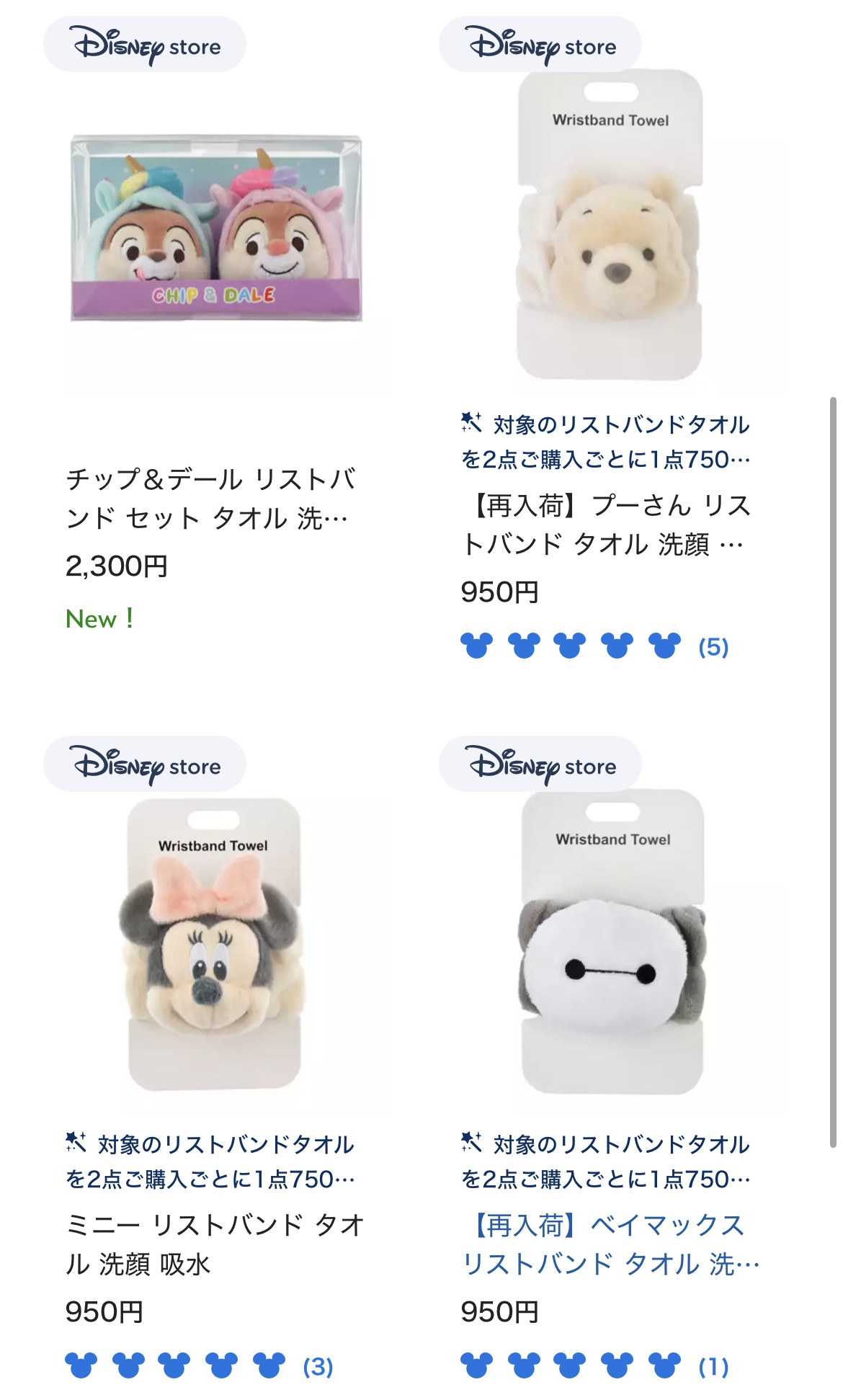Image resolution: width=843 pixels, height=1400 pixels.
Task: Open the Baymax wristband towel product image
Action: pyautogui.click(x=611, y=951)
